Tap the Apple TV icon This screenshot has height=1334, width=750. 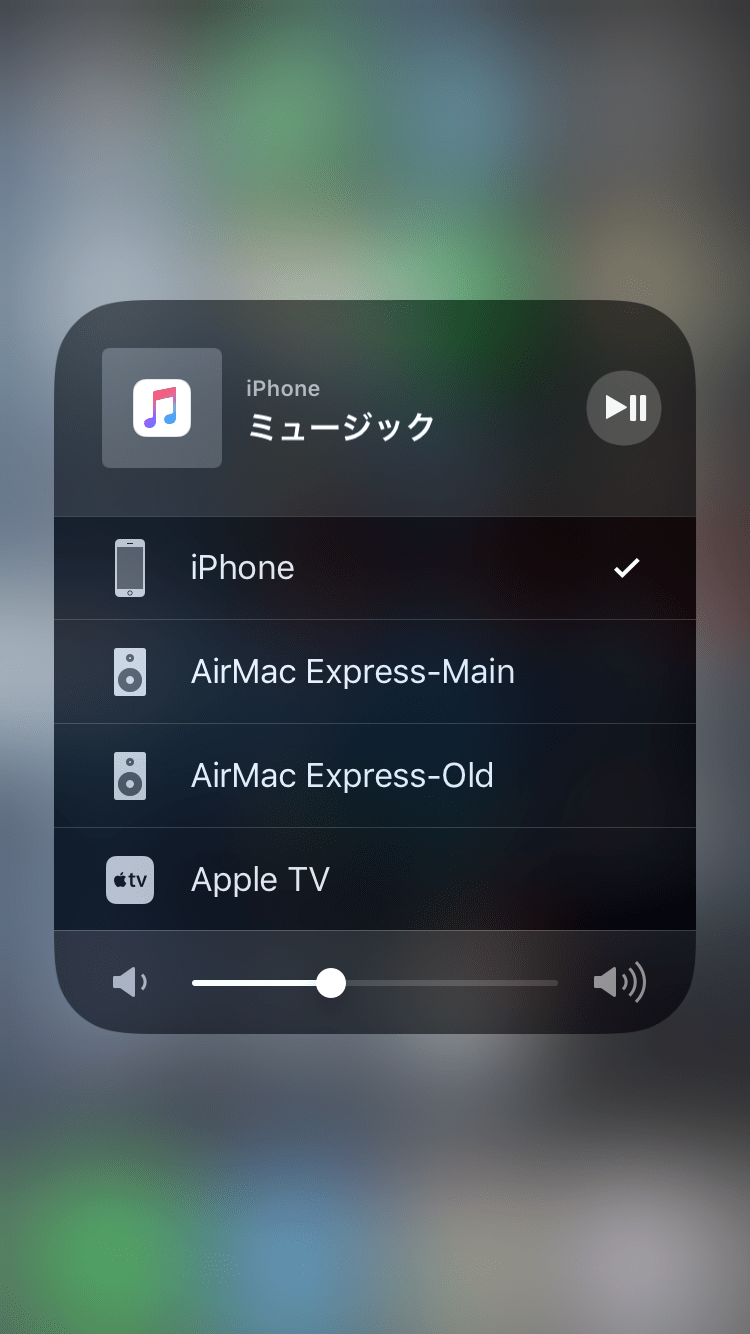click(130, 880)
